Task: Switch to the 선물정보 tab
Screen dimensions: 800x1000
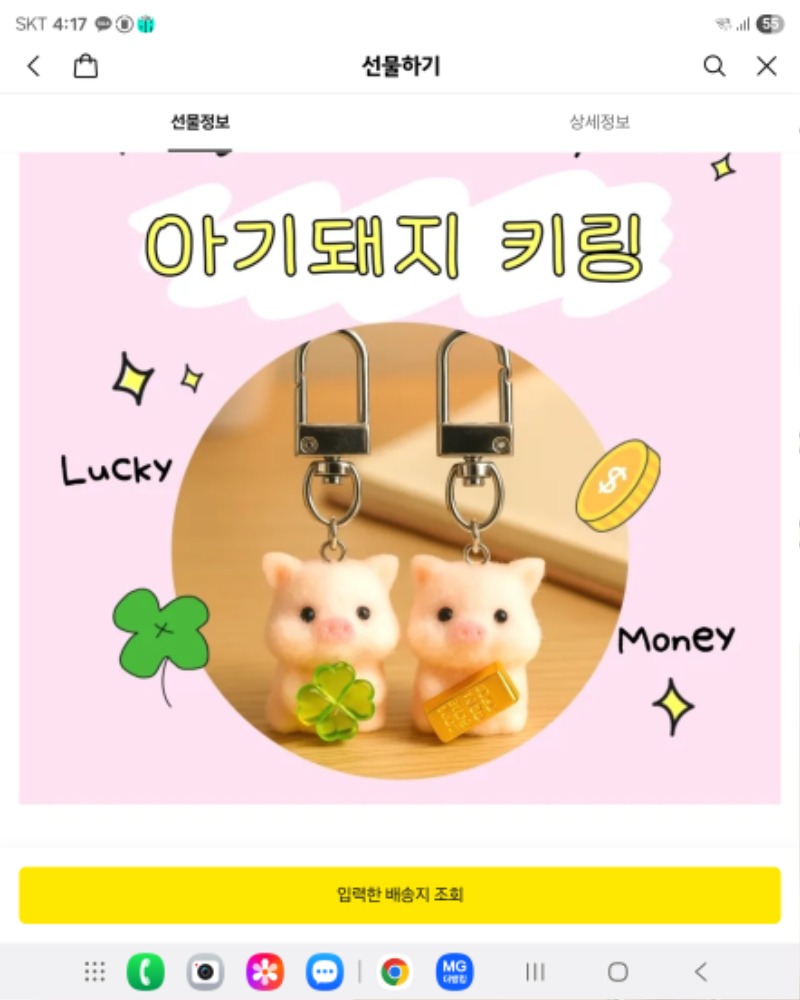Action: pos(200,123)
